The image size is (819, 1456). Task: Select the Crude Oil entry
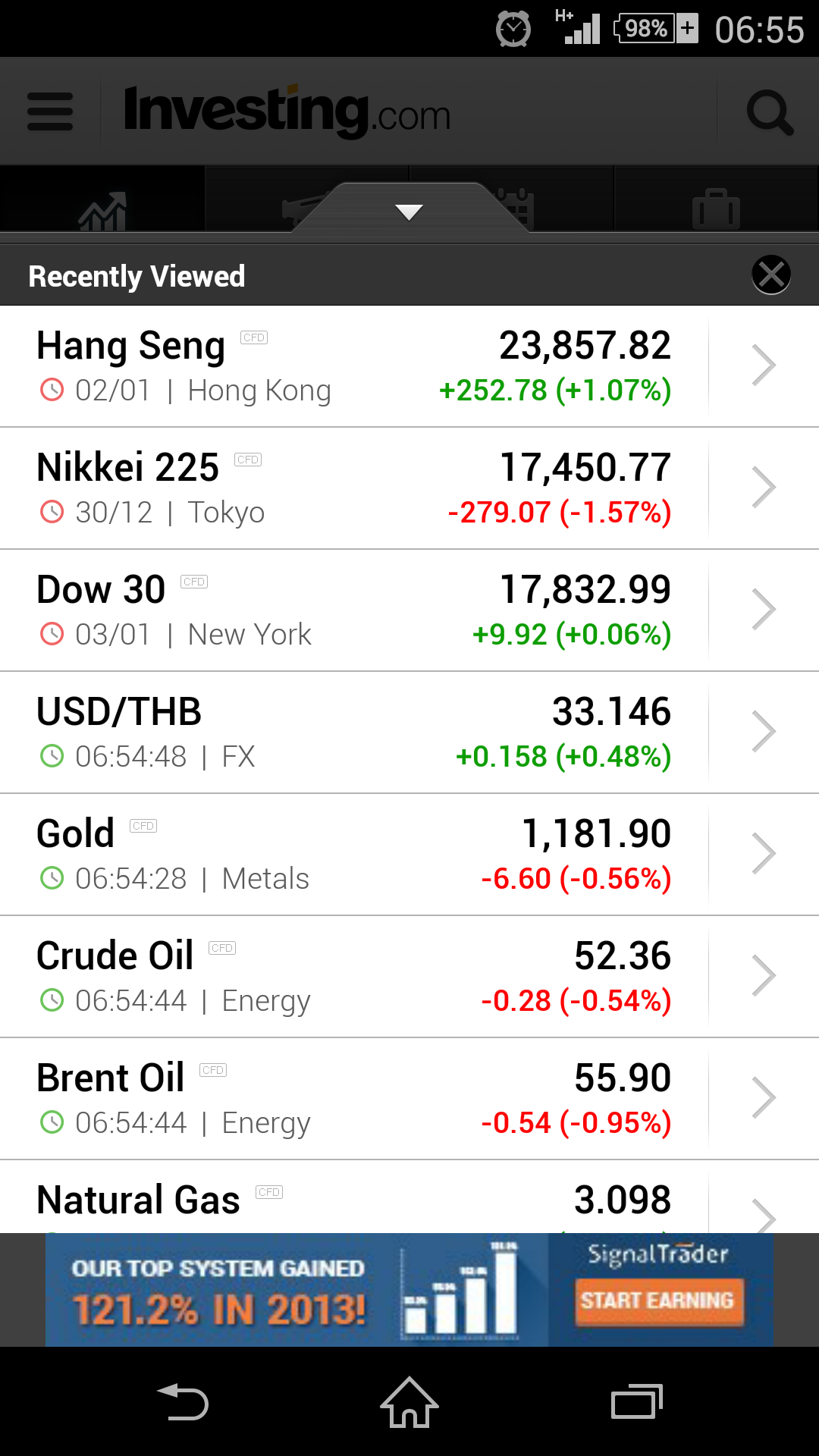pos(409,977)
